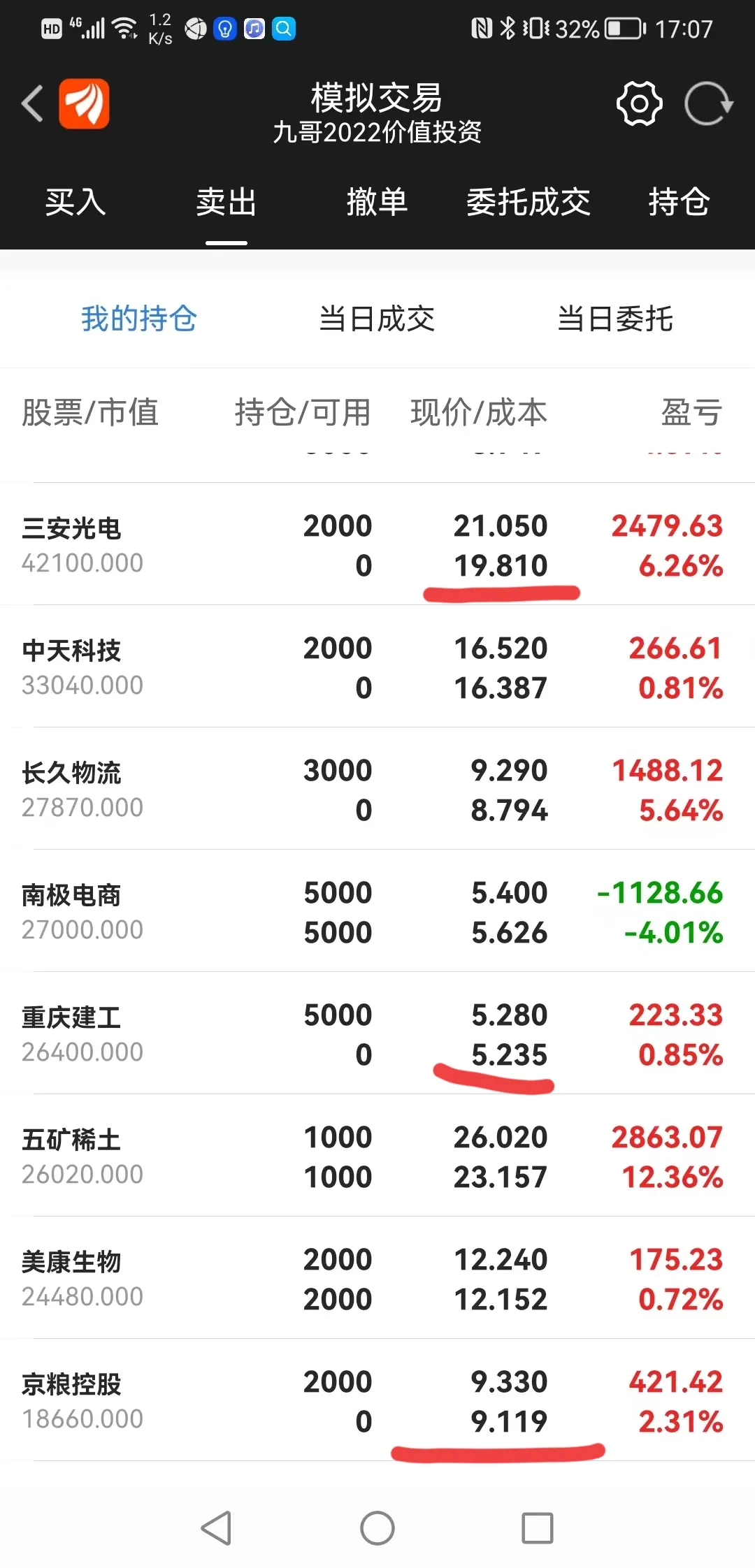Select the 三安光电 holding row
The width and height of the screenshot is (755, 1568).
click(x=377, y=544)
